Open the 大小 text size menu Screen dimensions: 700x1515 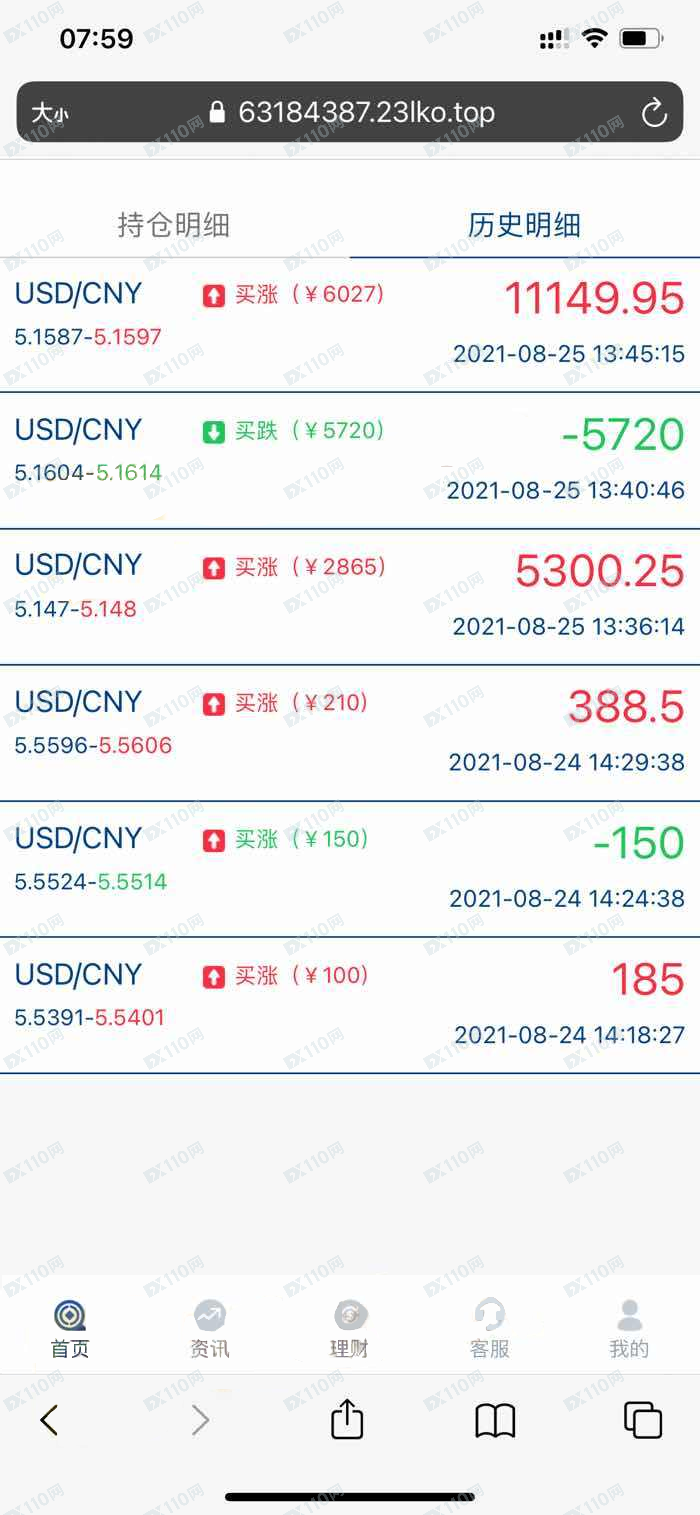(50, 113)
